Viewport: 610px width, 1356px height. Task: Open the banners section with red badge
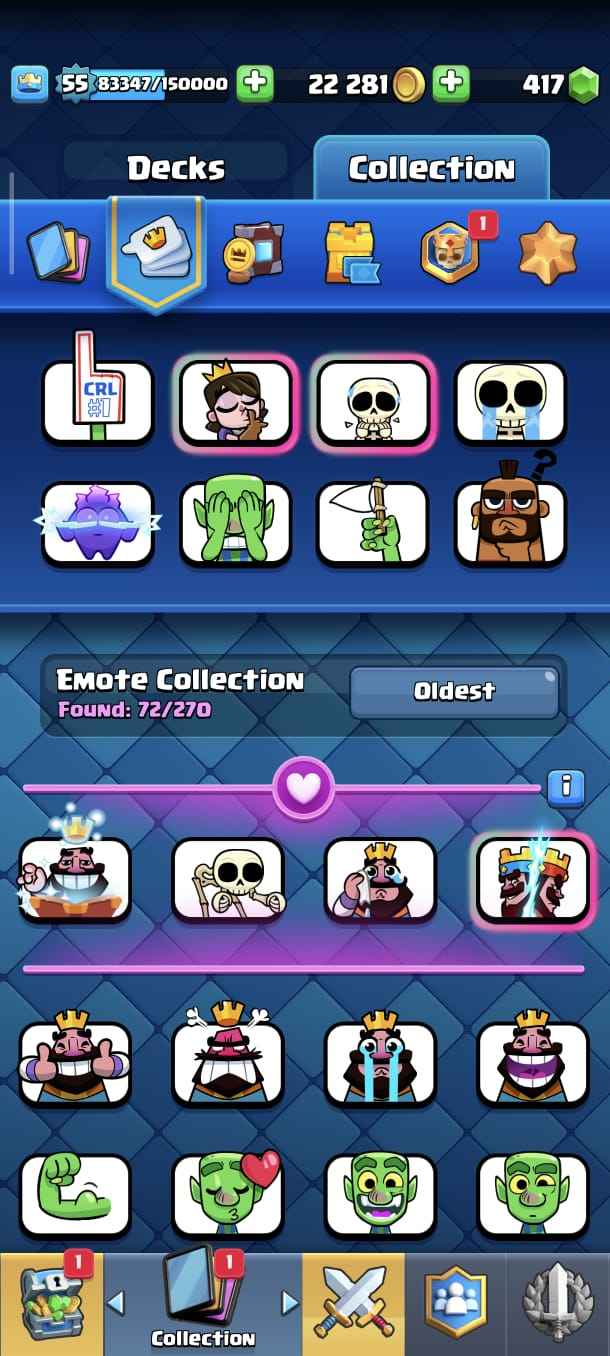(x=450, y=252)
